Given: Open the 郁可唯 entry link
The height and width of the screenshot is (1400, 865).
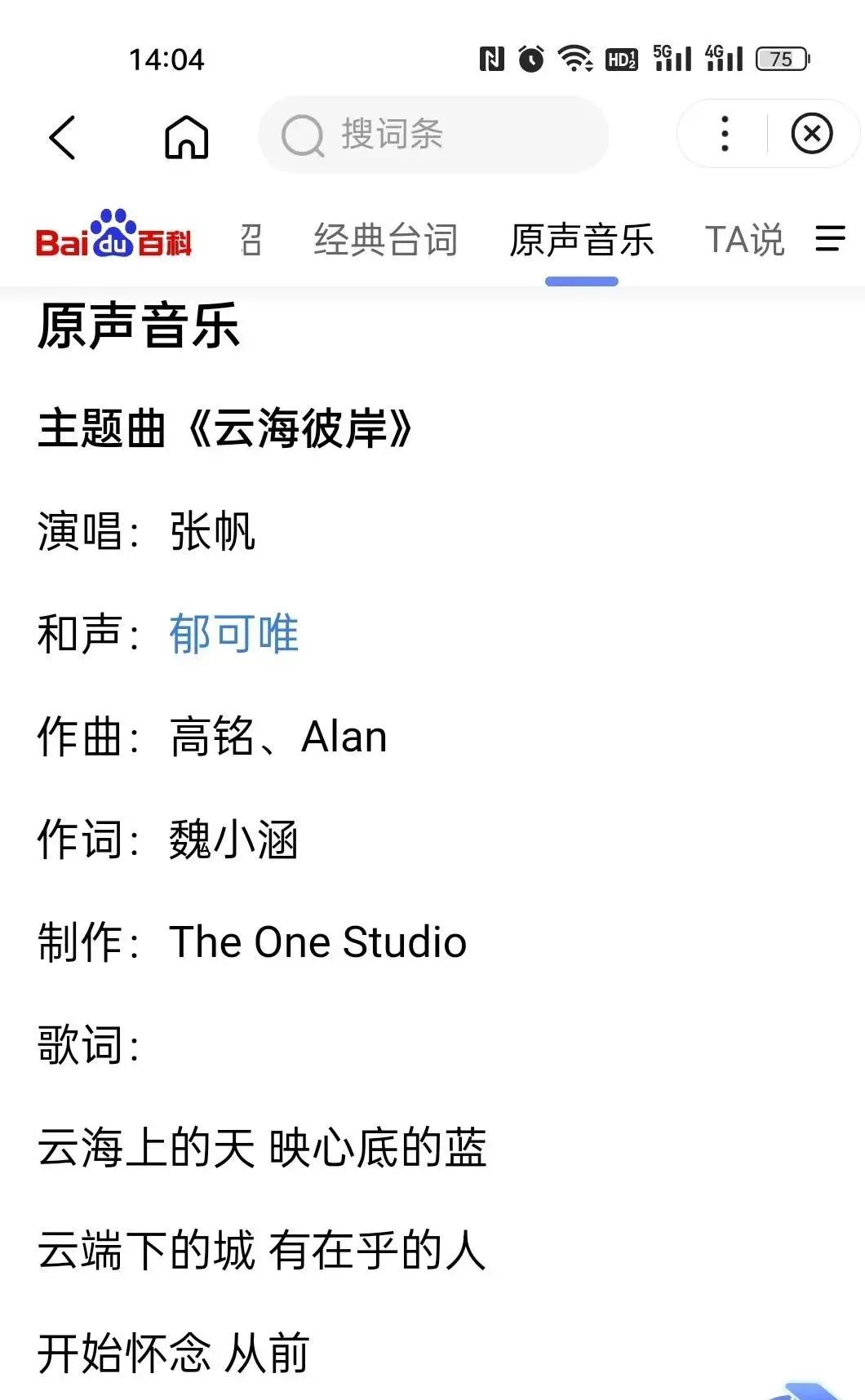Looking at the screenshot, I should tap(233, 634).
